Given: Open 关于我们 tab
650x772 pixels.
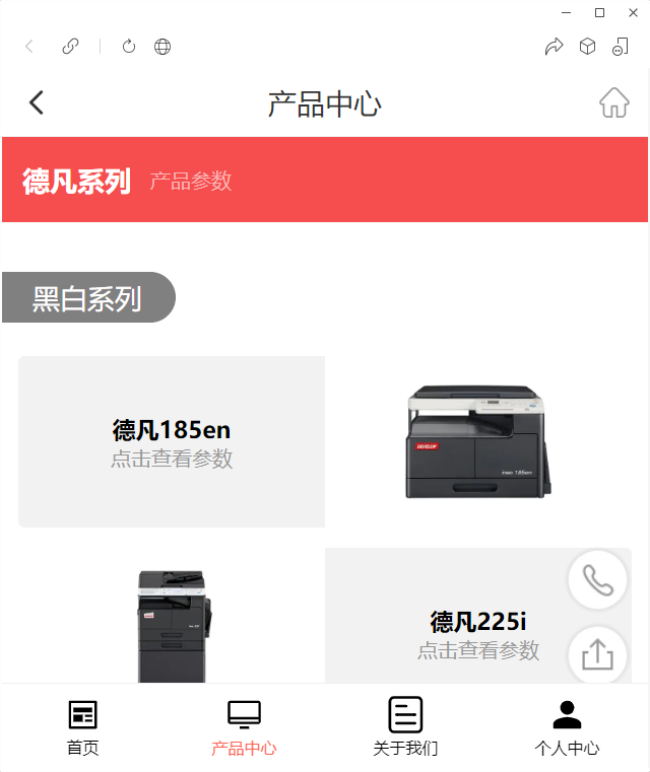Looking at the screenshot, I should coord(405,728).
